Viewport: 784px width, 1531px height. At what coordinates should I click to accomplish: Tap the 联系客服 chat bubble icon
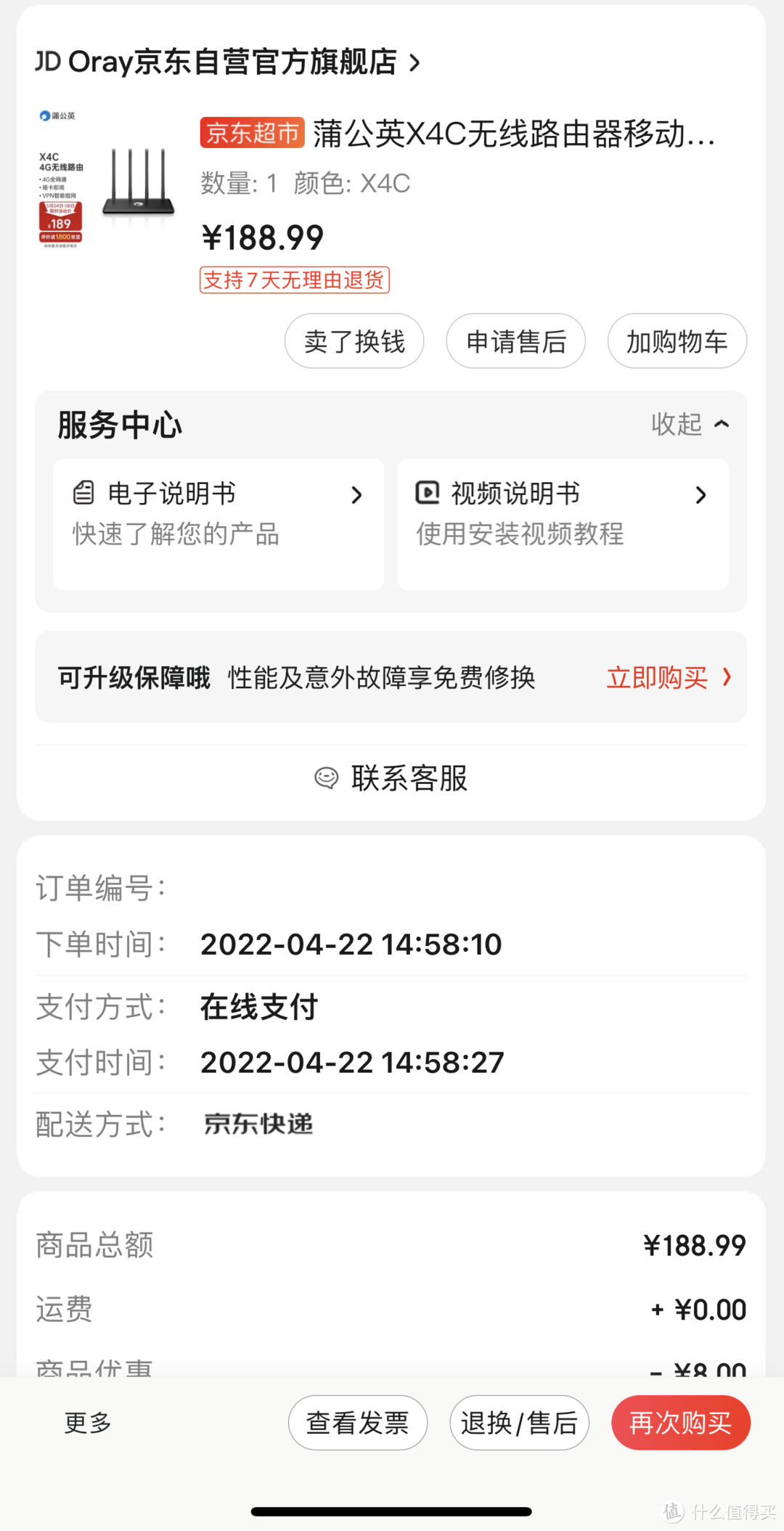(x=327, y=777)
